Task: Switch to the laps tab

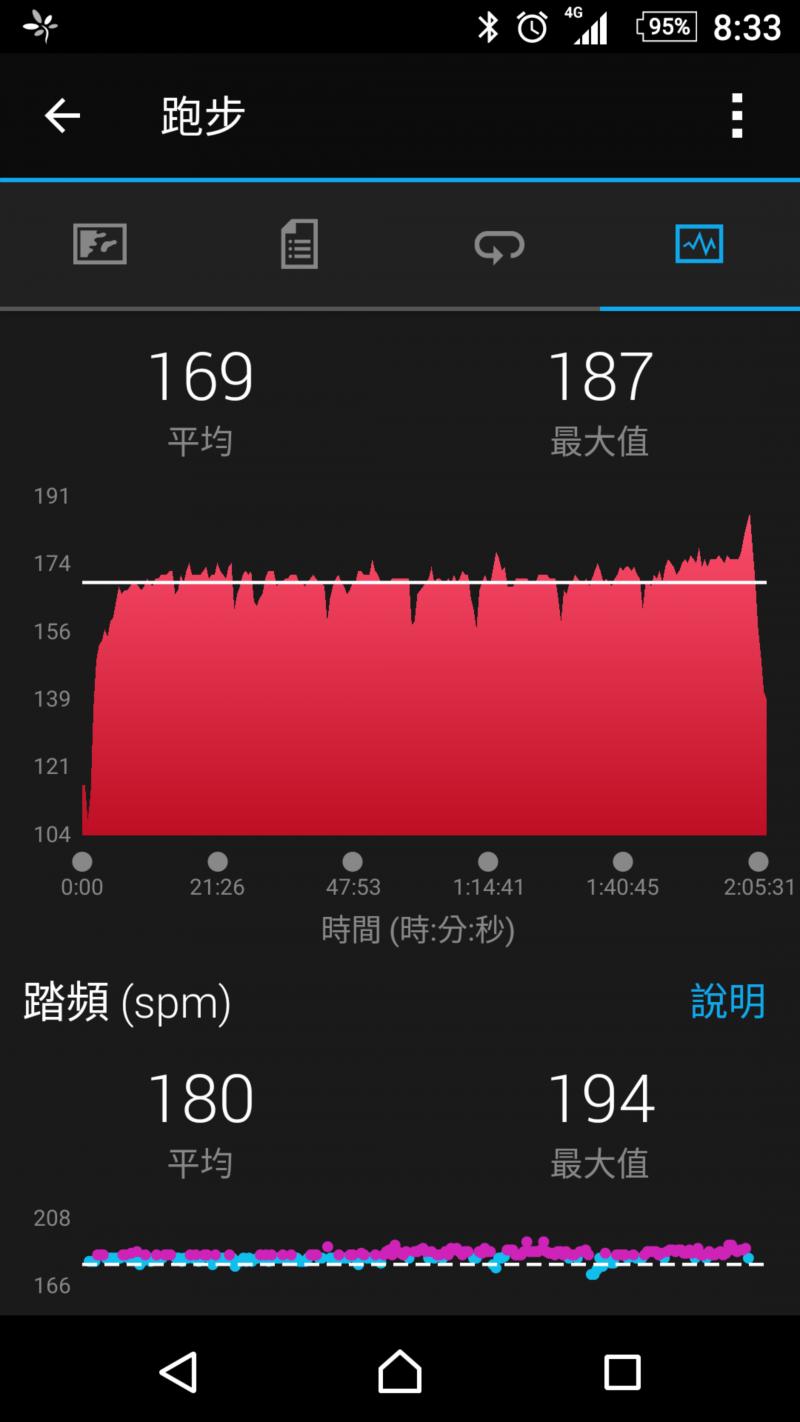Action: [499, 244]
